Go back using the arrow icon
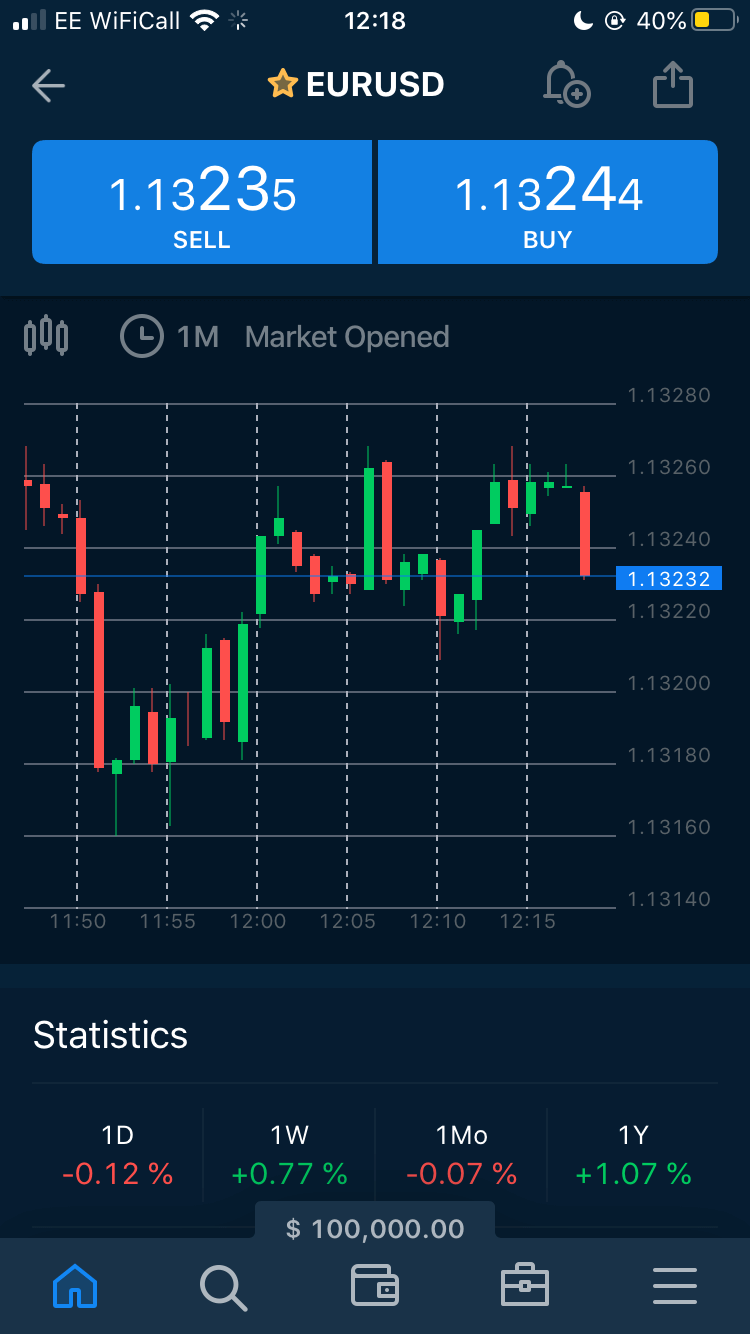The height and width of the screenshot is (1334, 750). [x=48, y=86]
